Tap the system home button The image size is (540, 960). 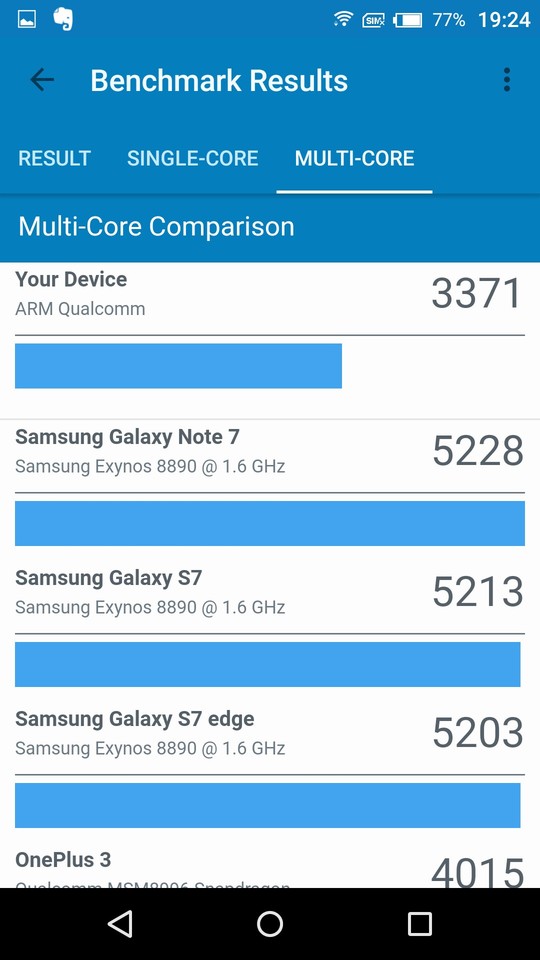270,924
